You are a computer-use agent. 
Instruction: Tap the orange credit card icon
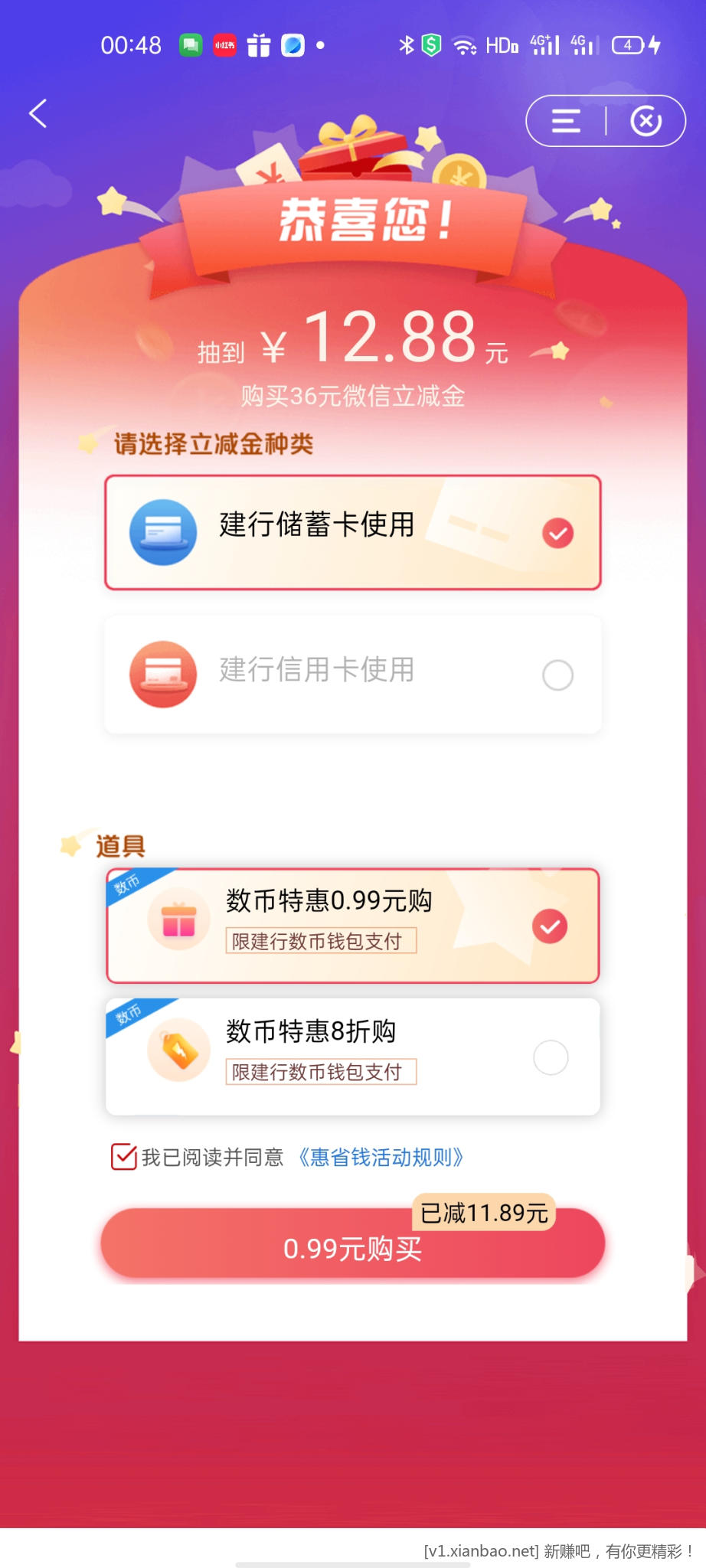tap(162, 674)
